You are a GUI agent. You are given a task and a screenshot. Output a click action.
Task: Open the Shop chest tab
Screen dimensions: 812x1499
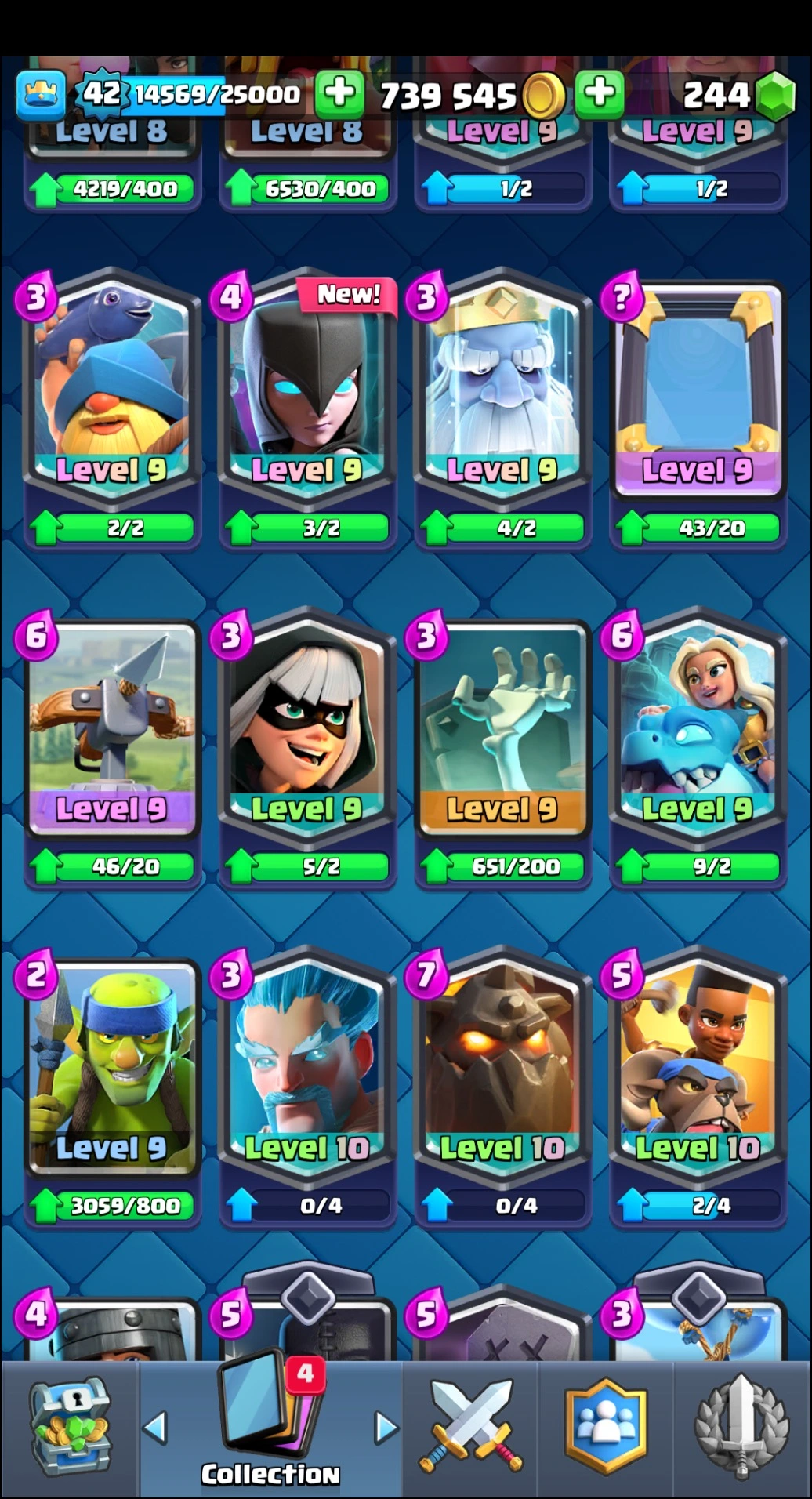70,1427
